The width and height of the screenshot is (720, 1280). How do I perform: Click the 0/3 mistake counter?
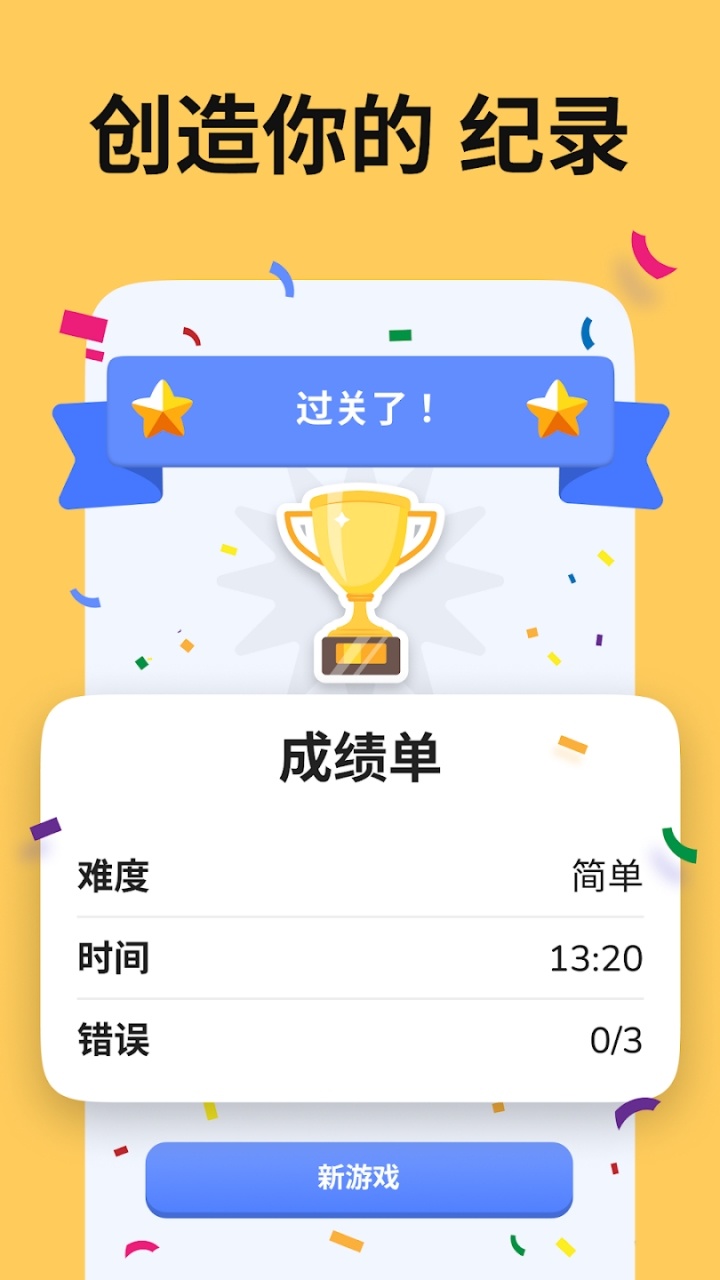pos(617,1041)
